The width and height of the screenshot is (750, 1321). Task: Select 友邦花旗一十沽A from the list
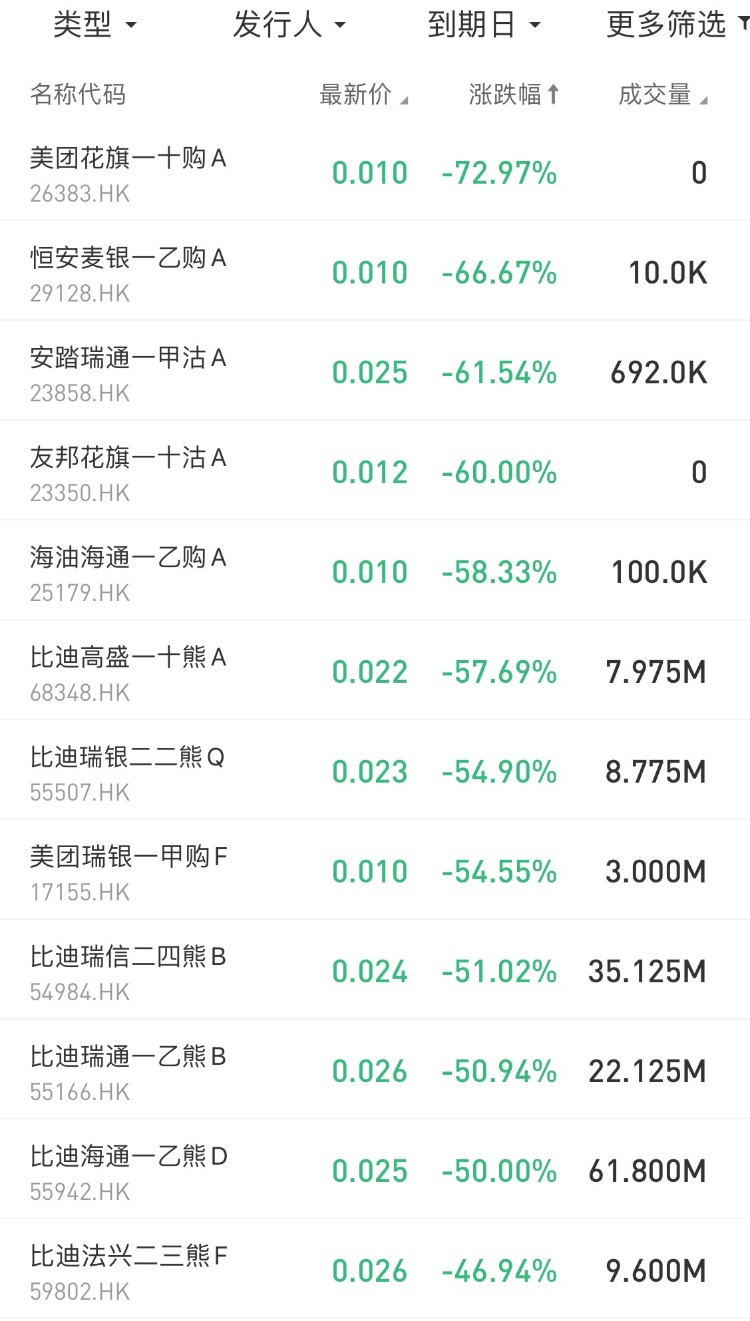coord(375,471)
